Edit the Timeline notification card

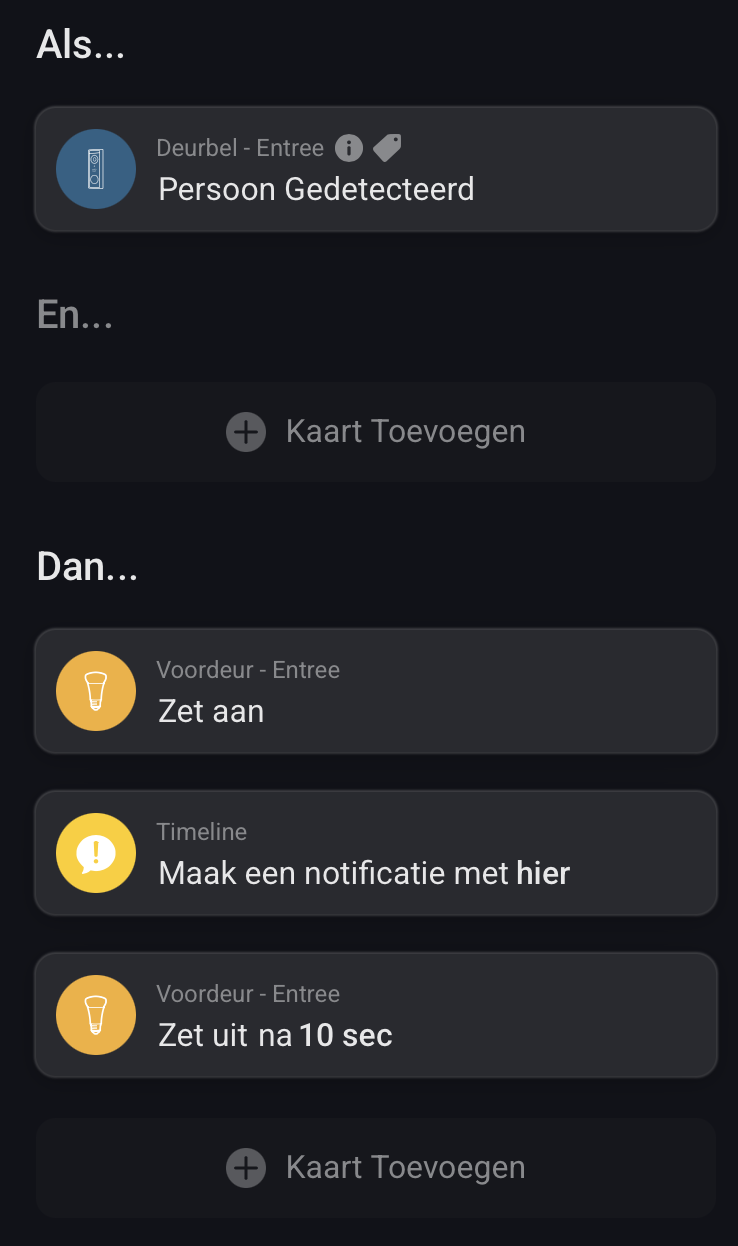376,853
